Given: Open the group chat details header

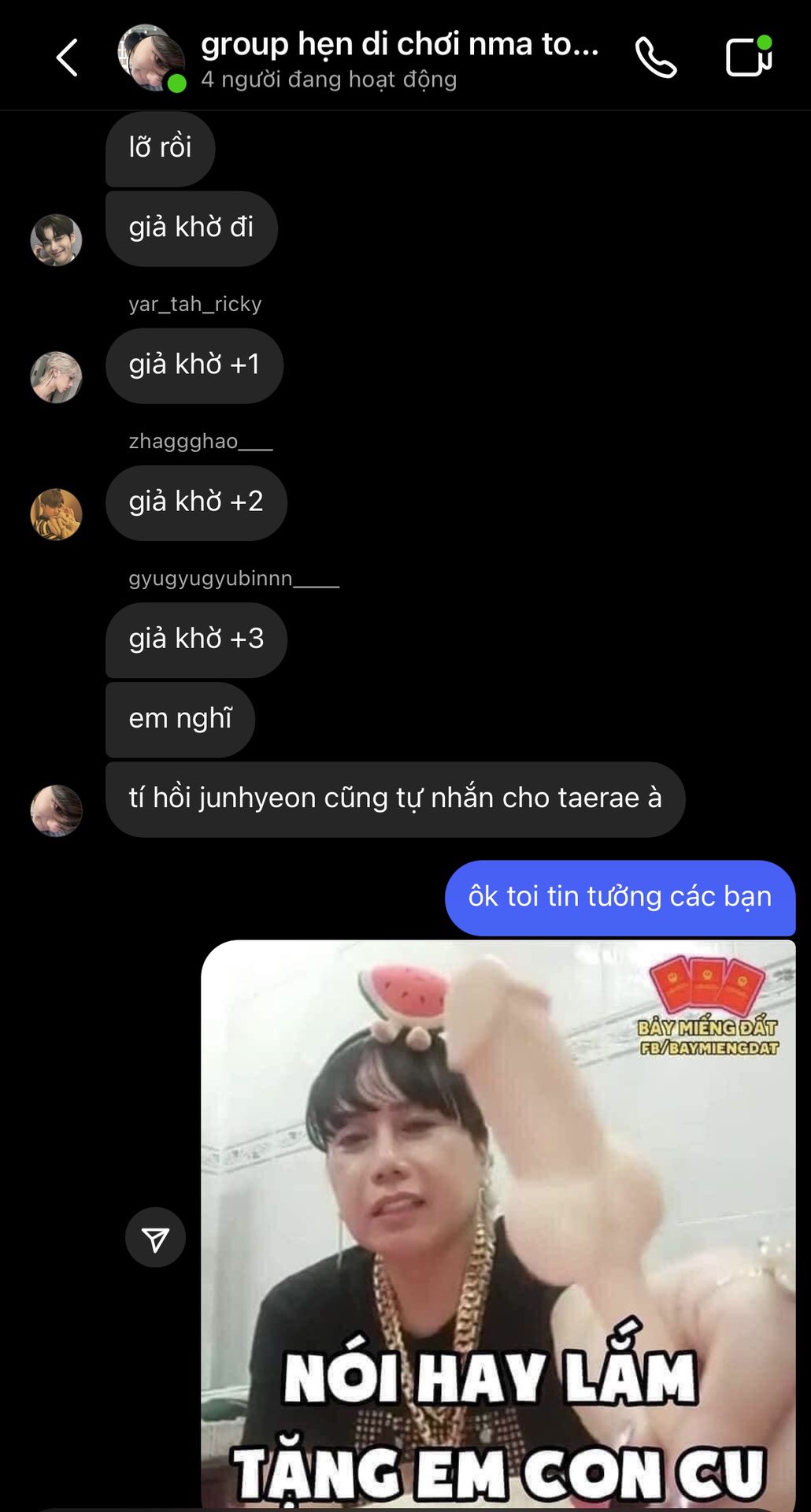Looking at the screenshot, I should (398, 57).
